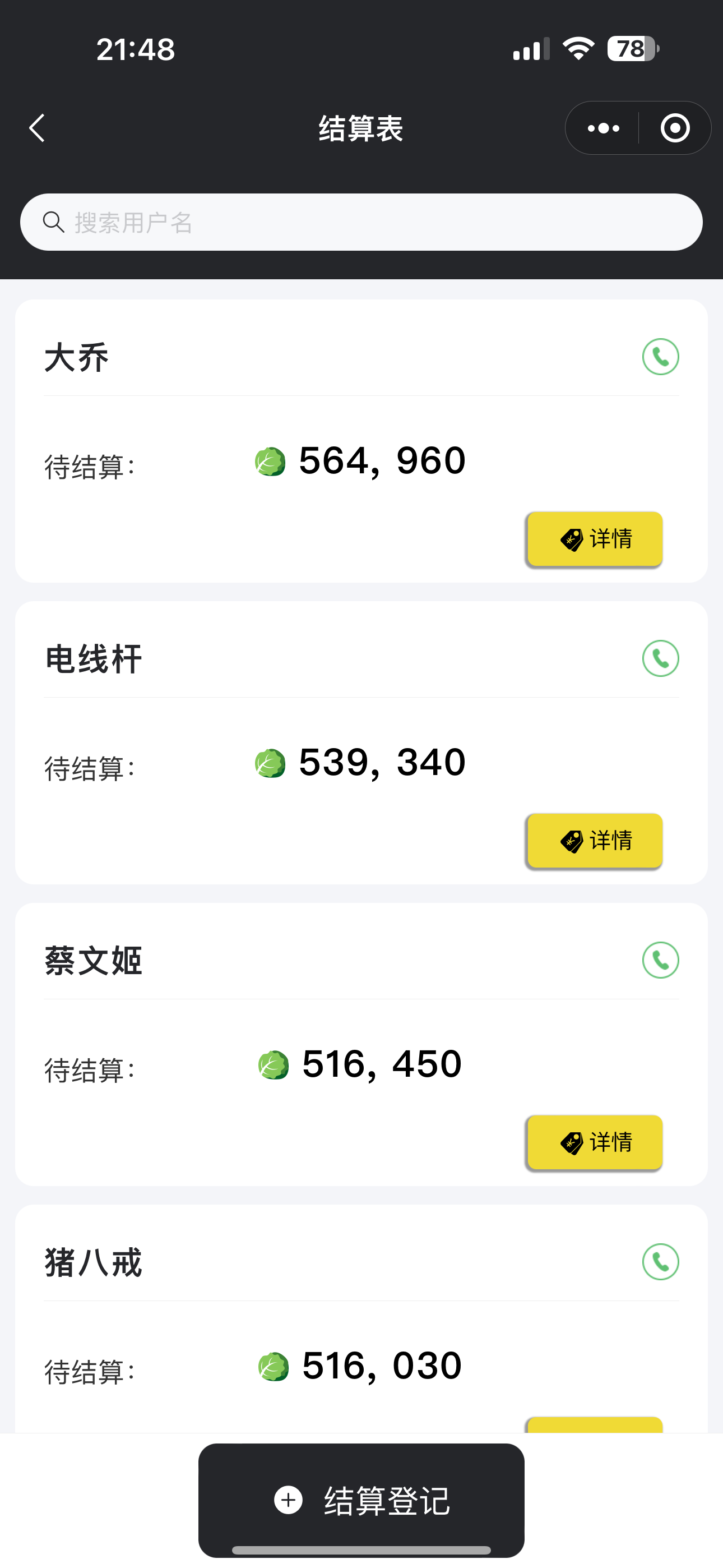
Task: Tap the phone icon for 猪八戒
Action: coord(660,1262)
